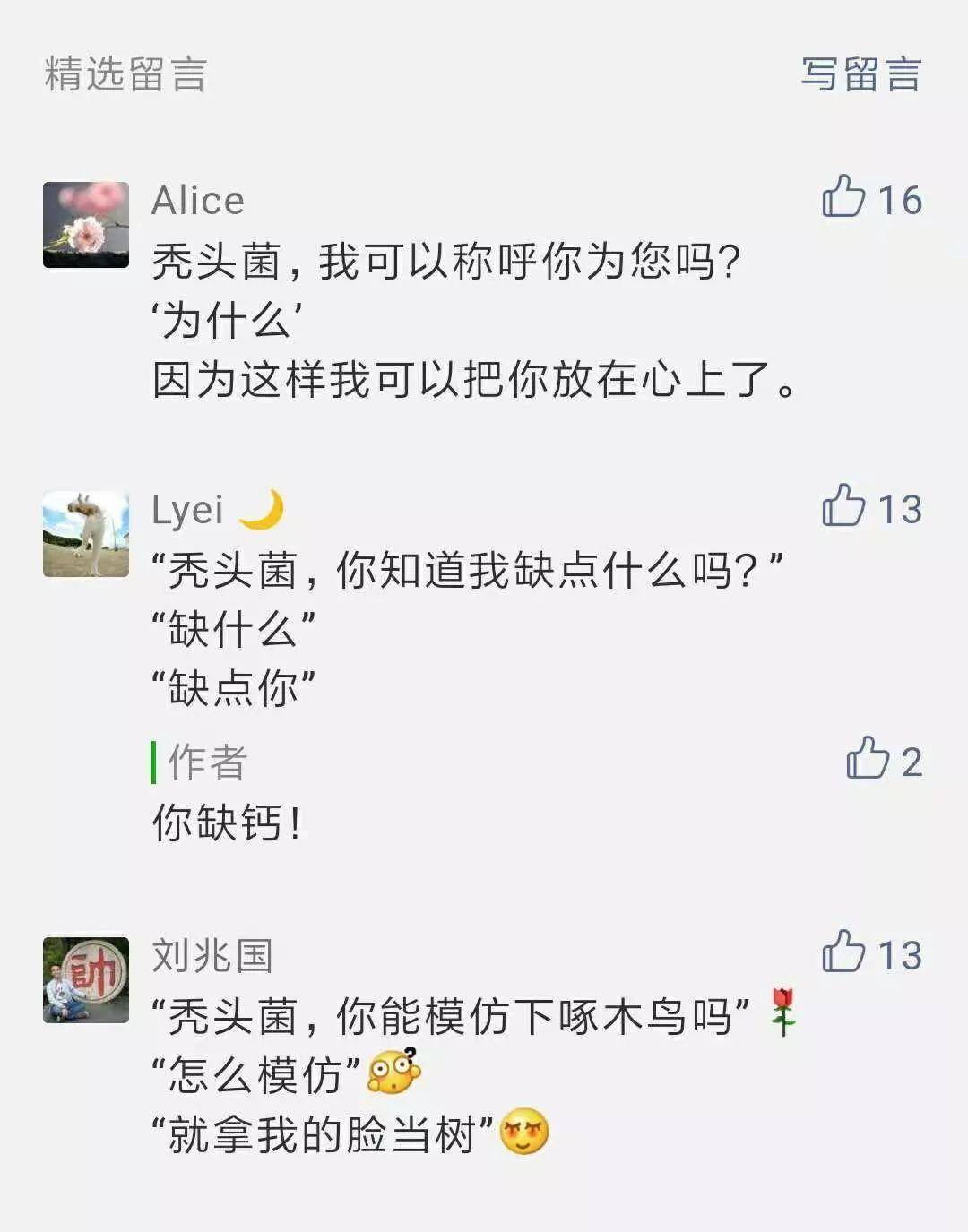
Task: Open Alice's profile avatar
Action: [x=86, y=225]
